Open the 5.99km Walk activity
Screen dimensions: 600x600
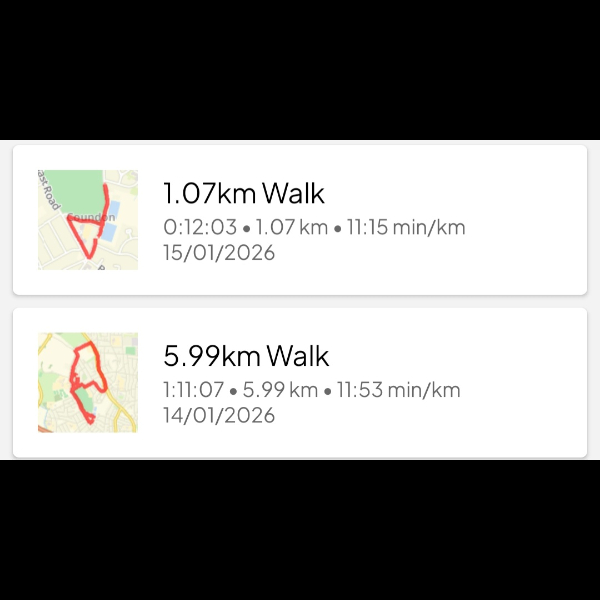pos(300,383)
